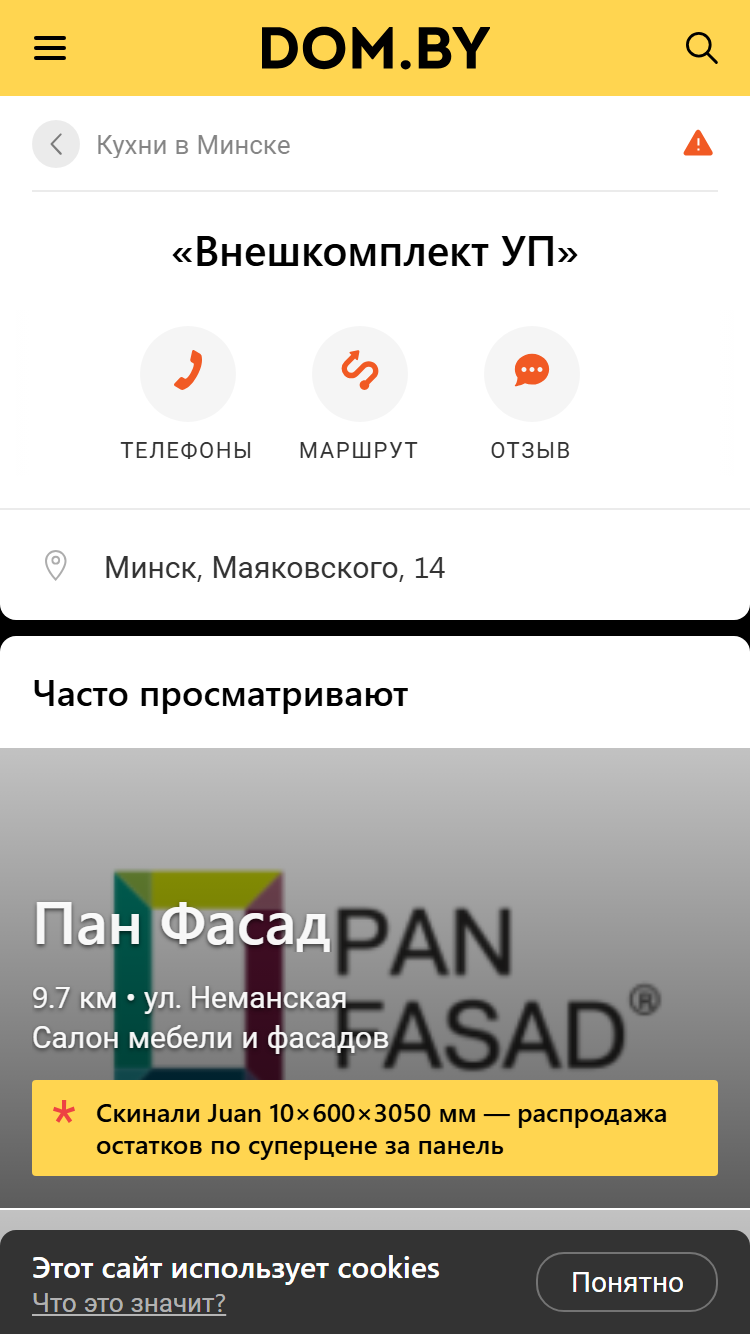Report an error with the warning icon
This screenshot has height=1334, width=750.
click(698, 144)
